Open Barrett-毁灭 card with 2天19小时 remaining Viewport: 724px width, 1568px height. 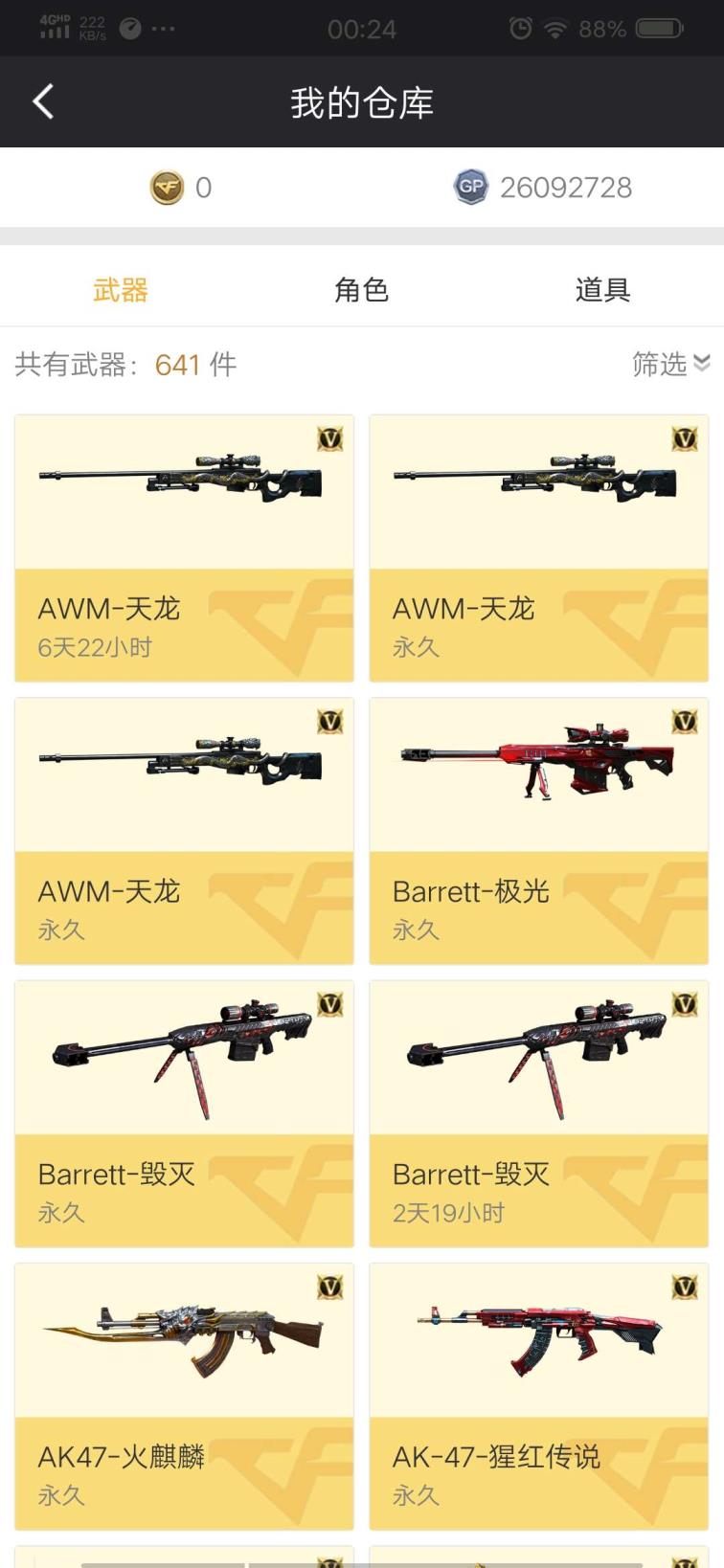[x=538, y=1112]
